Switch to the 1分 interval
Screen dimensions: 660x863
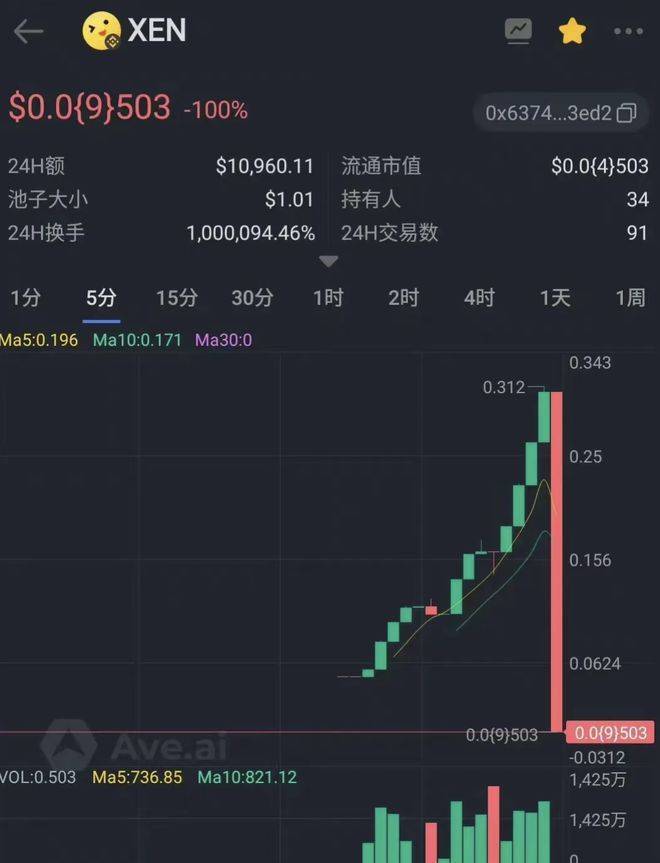(x=25, y=298)
